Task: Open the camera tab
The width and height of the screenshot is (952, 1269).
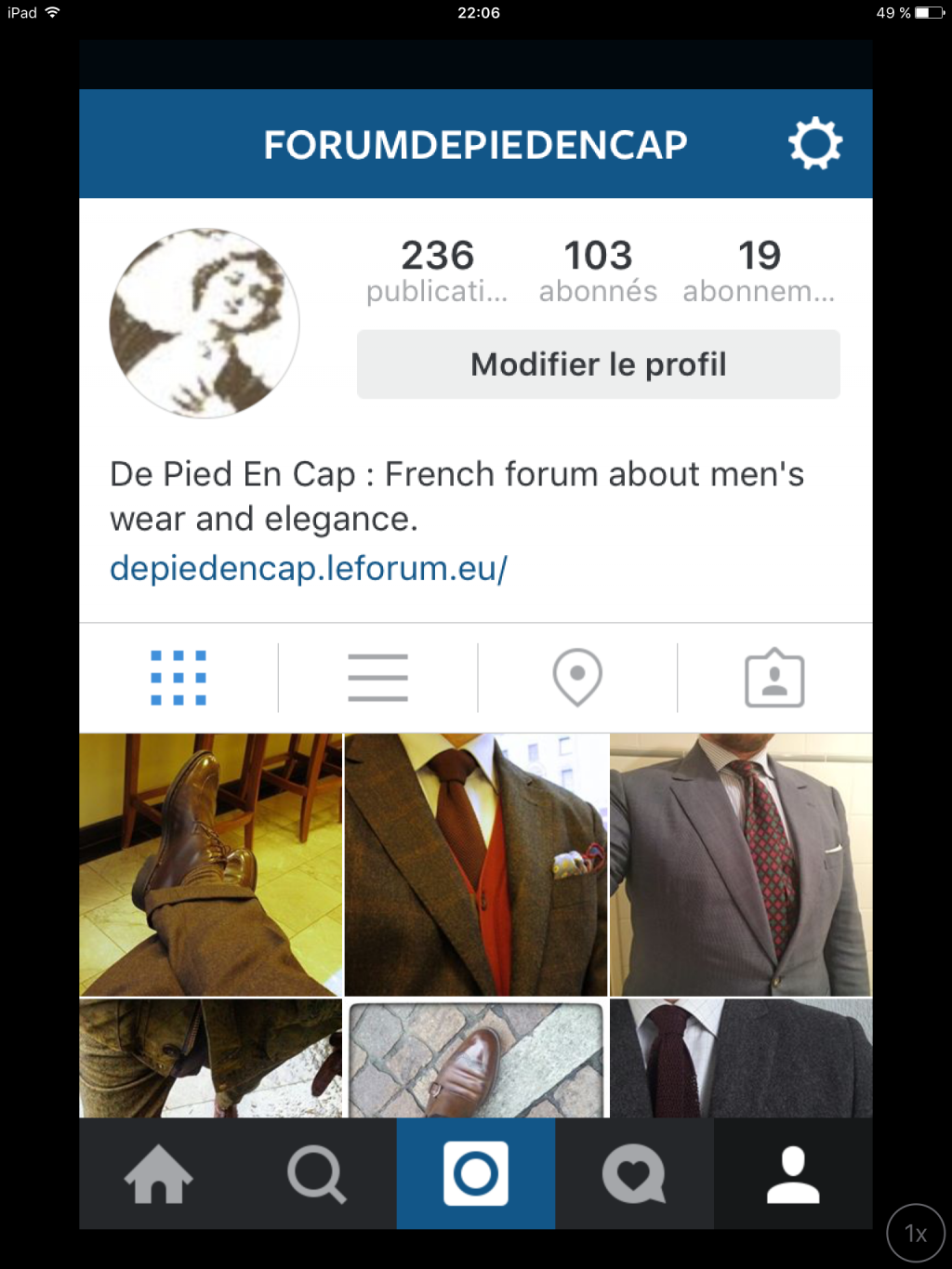Action: [476, 1174]
